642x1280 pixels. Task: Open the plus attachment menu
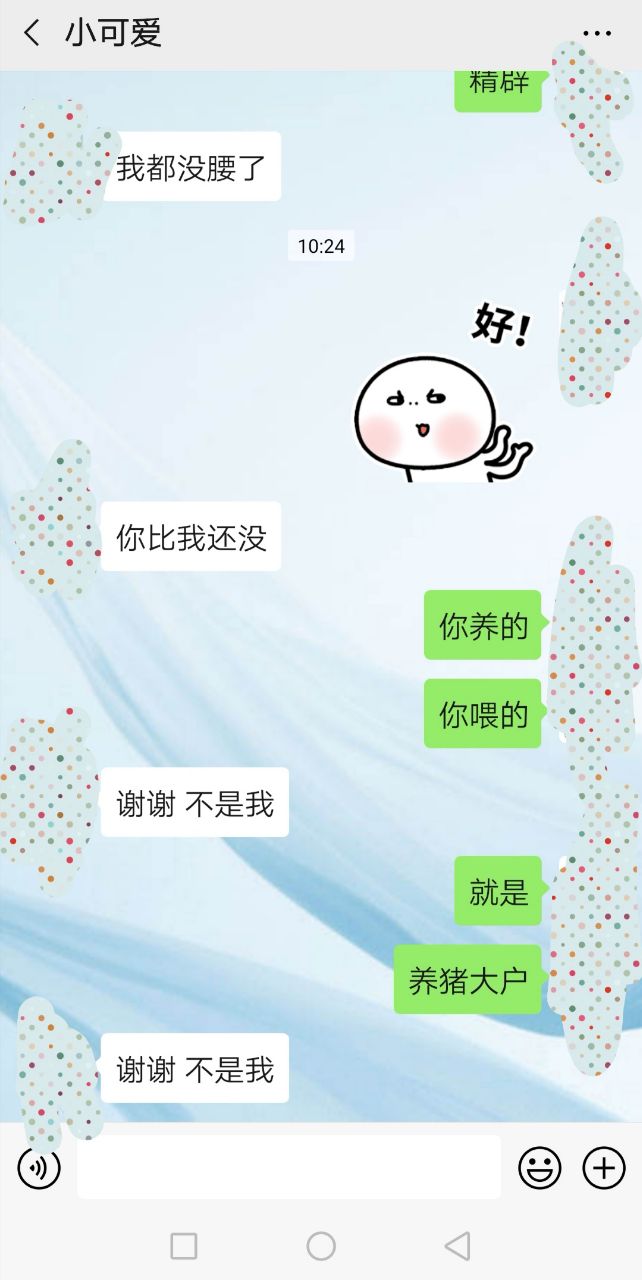[603, 1167]
